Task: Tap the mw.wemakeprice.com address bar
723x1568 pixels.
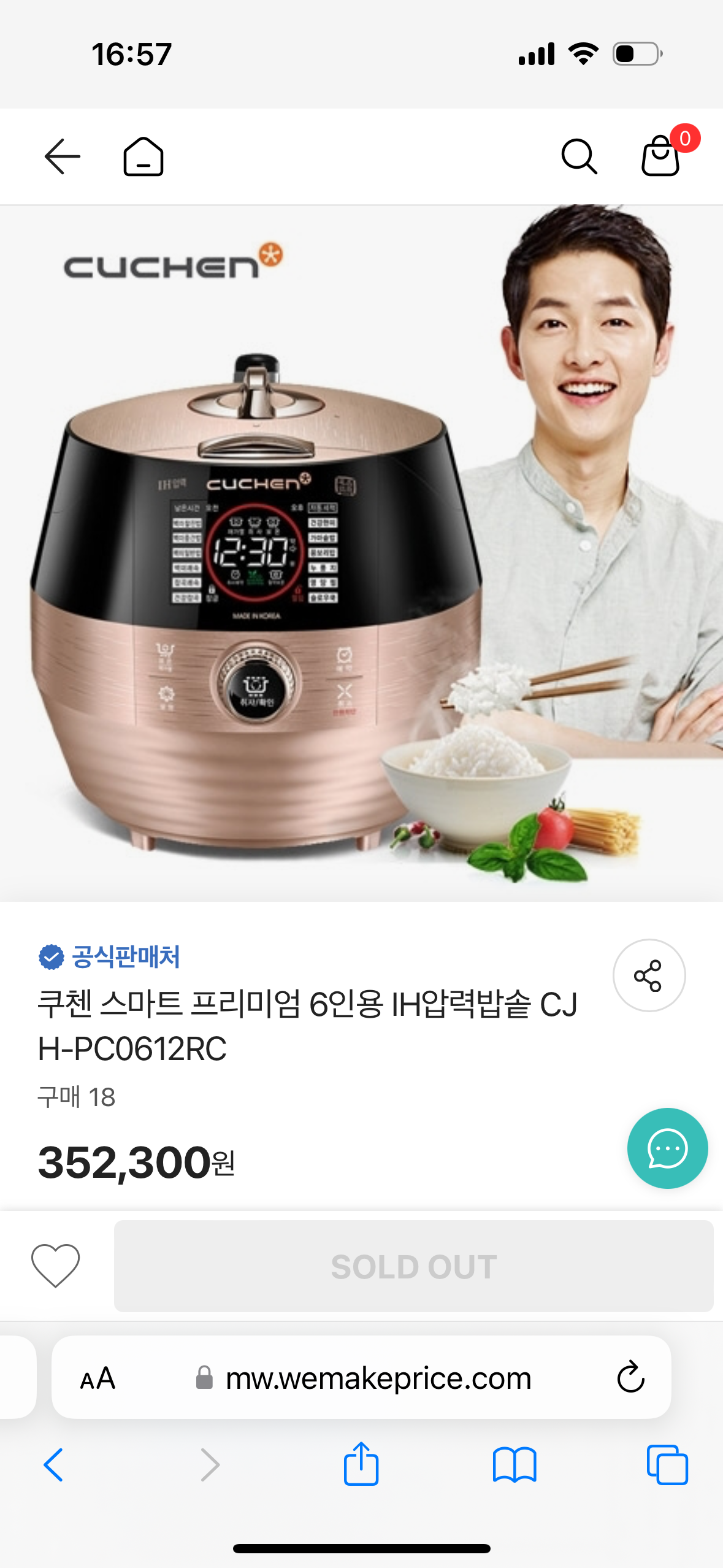Action: [377, 1378]
